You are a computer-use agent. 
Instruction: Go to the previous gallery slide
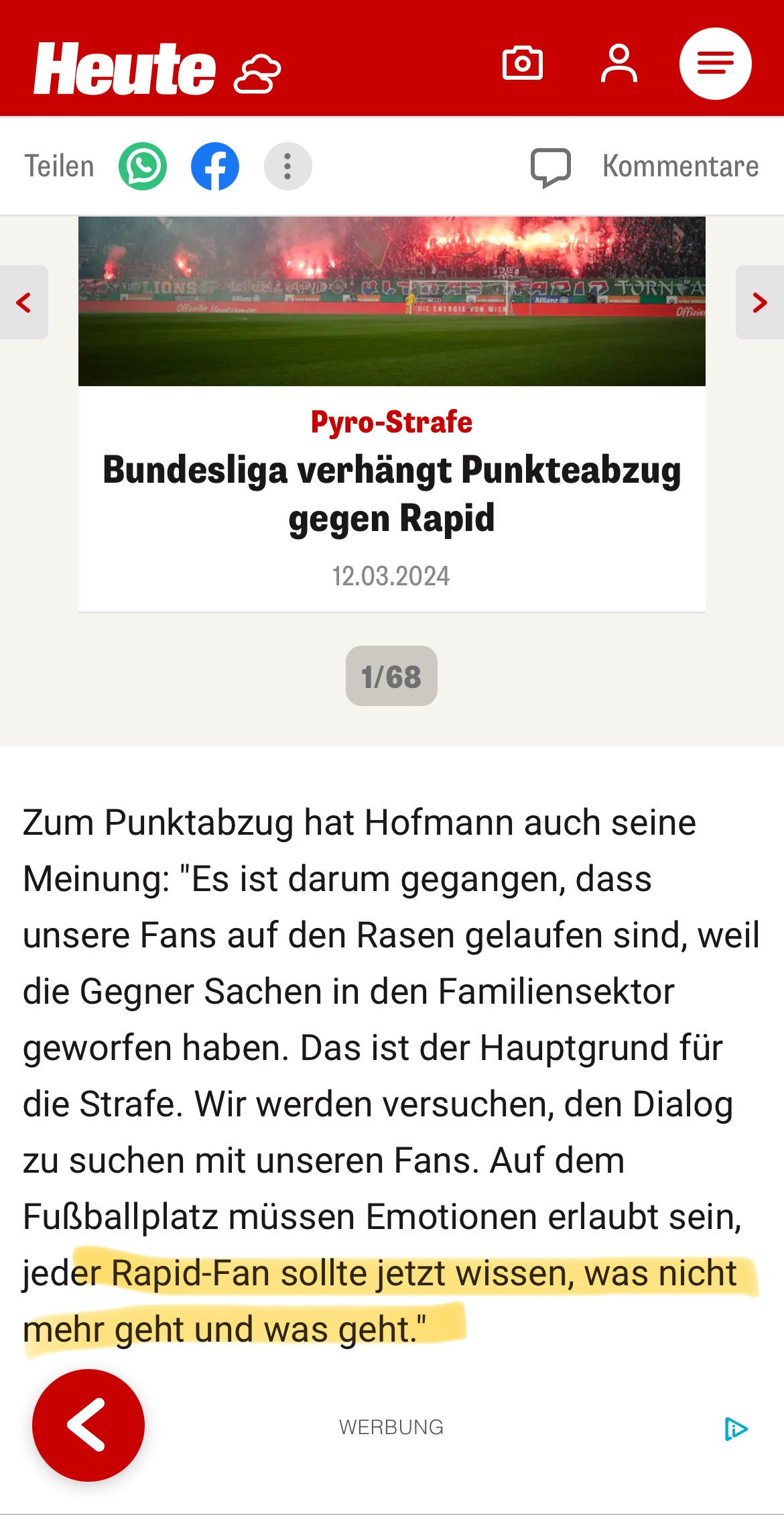point(24,302)
